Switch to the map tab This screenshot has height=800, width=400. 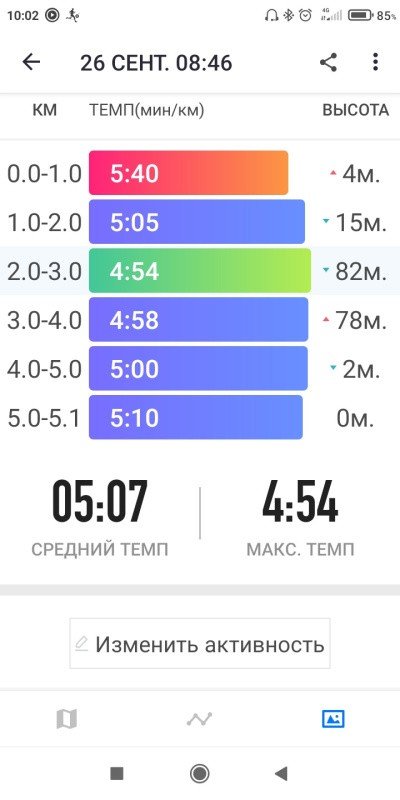[66, 719]
